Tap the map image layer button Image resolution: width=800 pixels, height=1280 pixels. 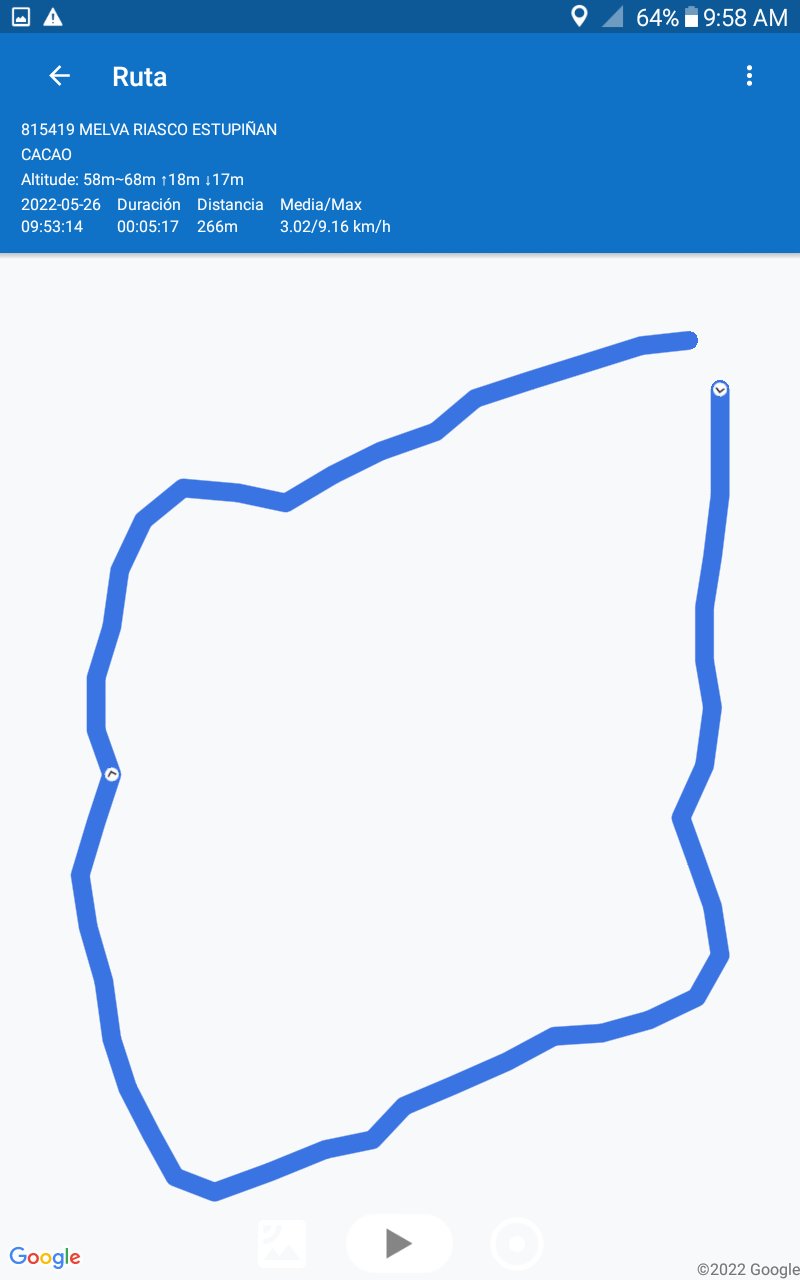point(282,1243)
